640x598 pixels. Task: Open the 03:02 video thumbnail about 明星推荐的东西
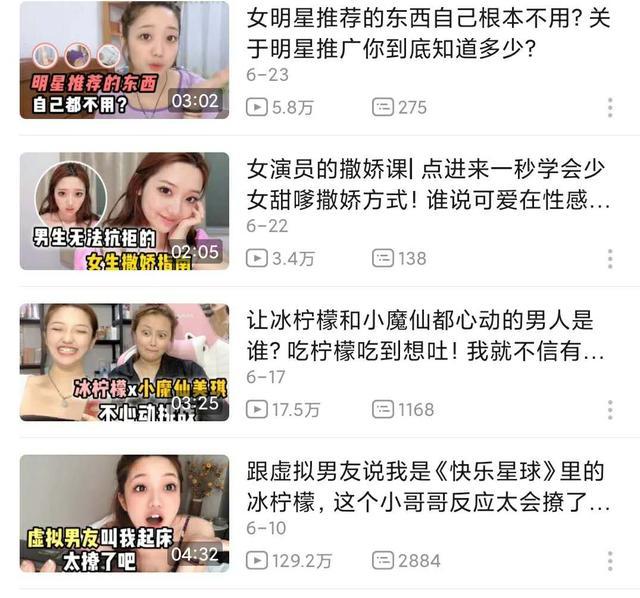[x=124, y=59]
